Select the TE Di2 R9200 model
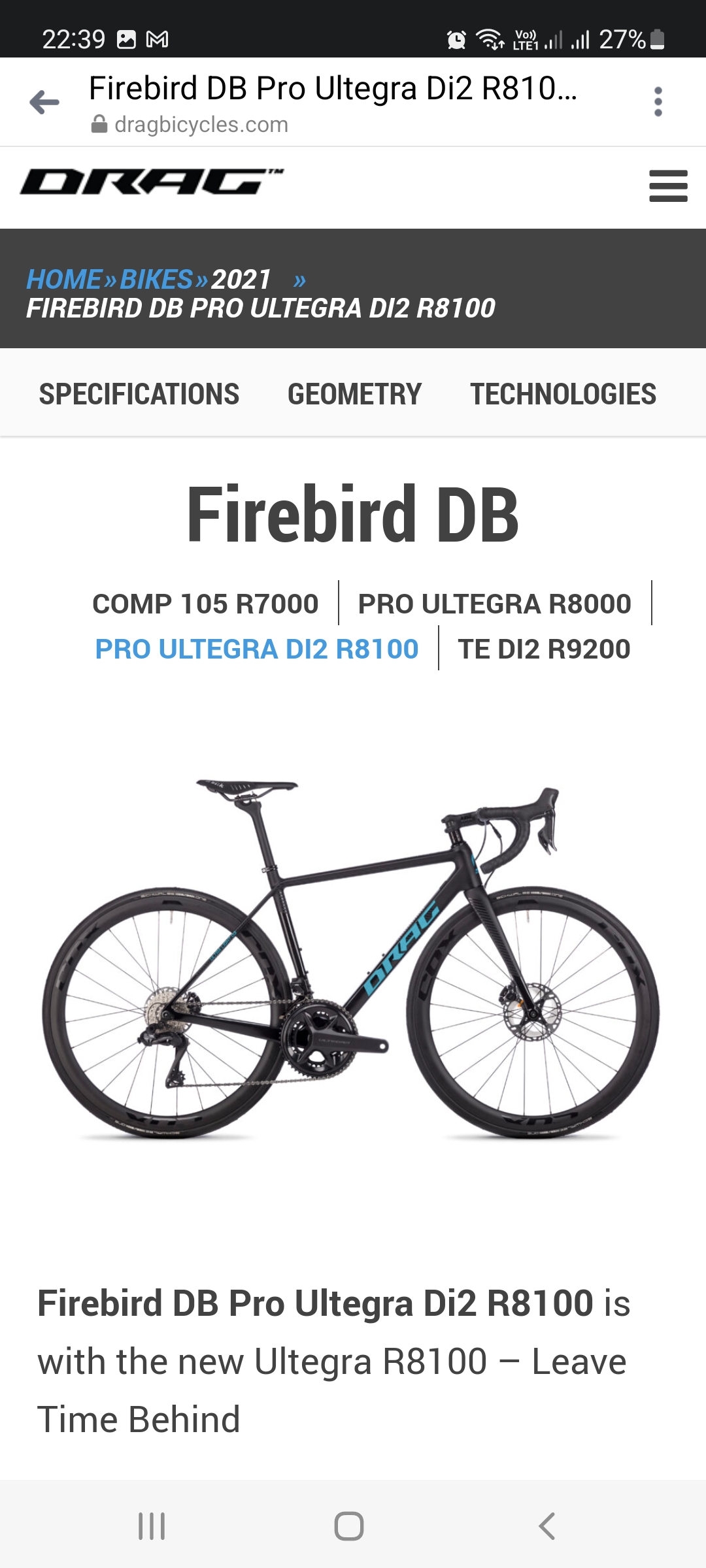This screenshot has width=706, height=1568. pos(544,649)
